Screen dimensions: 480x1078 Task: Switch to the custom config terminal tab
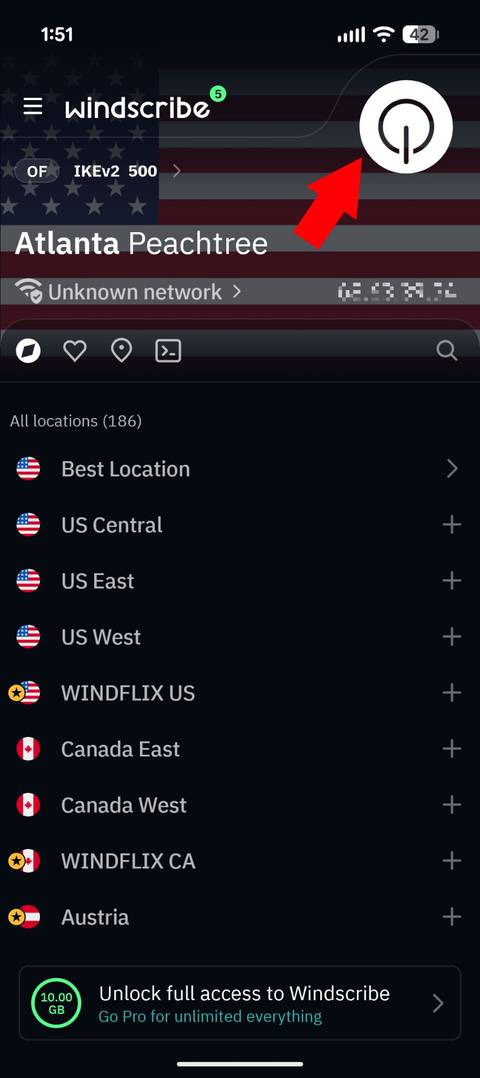[x=168, y=351]
